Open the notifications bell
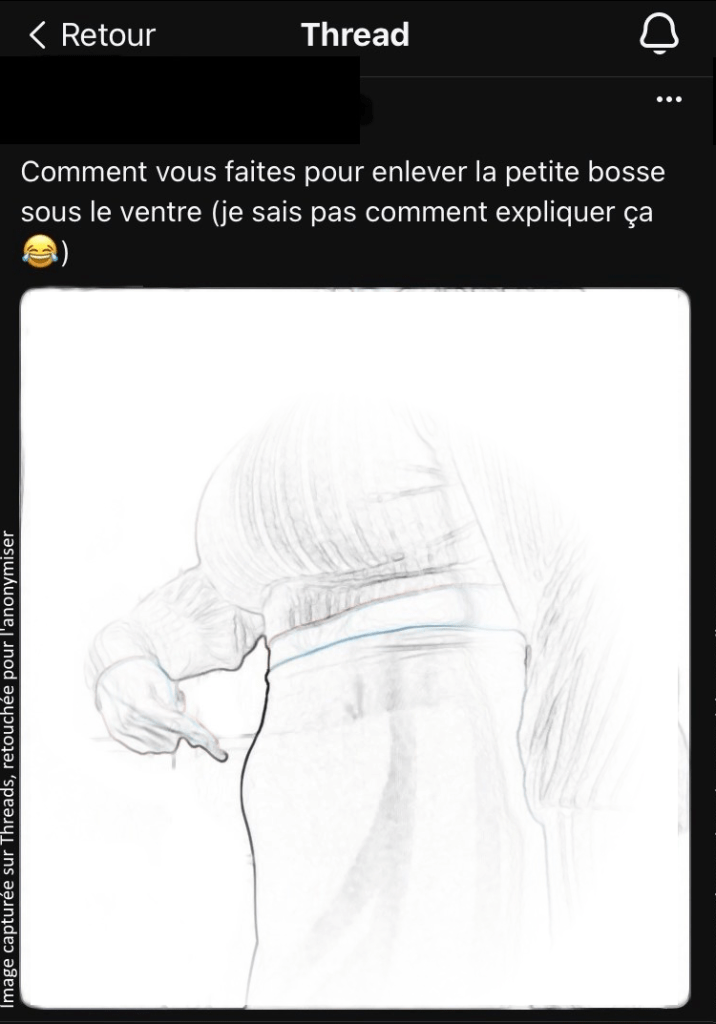 (x=658, y=36)
